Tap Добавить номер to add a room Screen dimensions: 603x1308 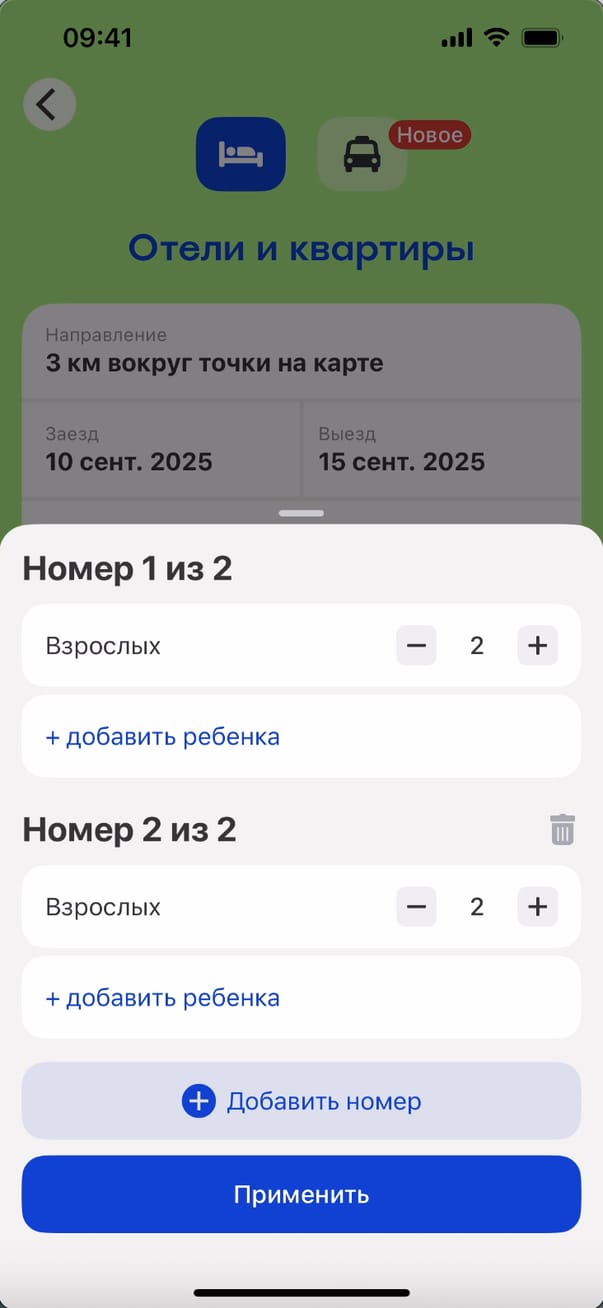(301, 1101)
